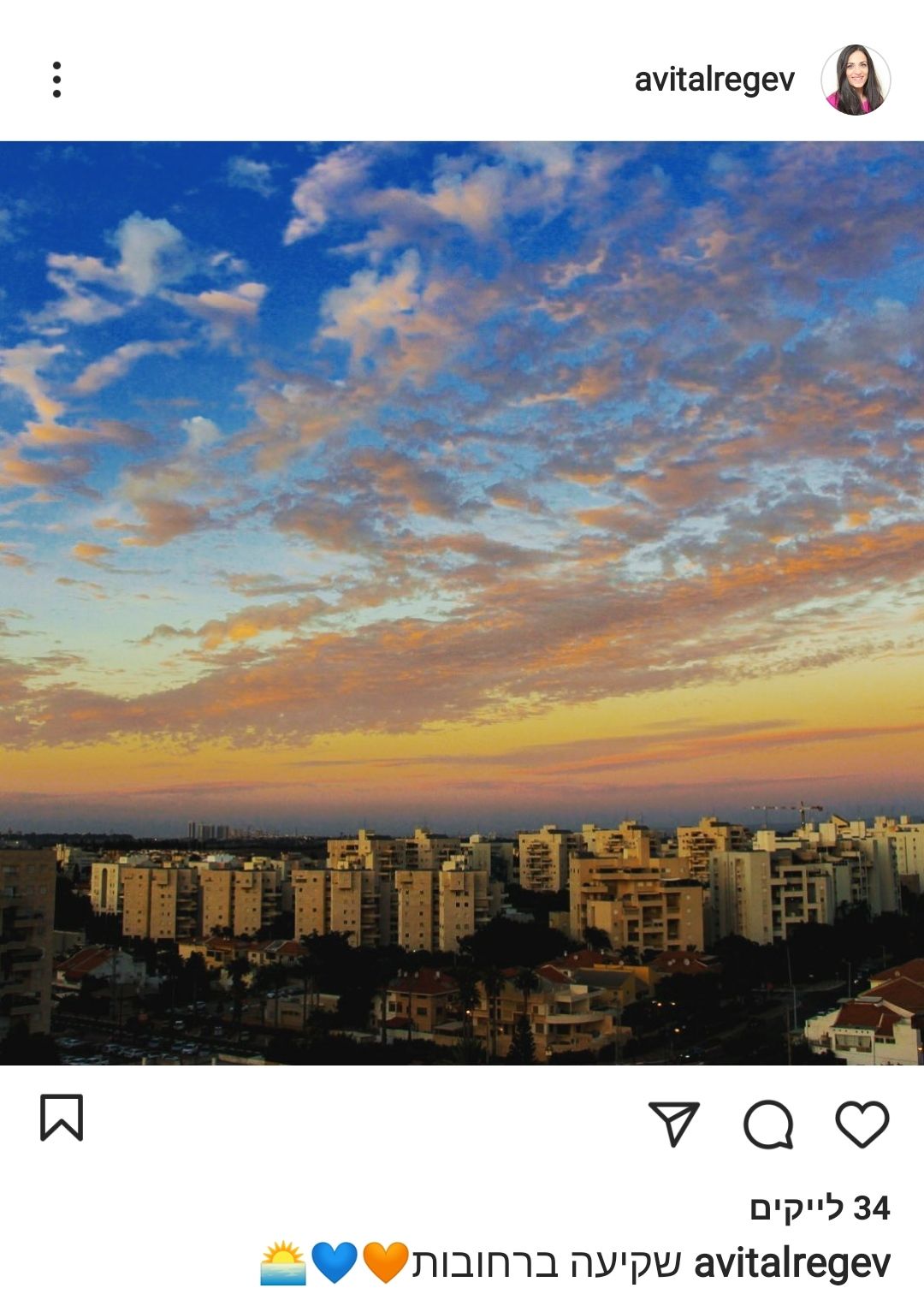Open the post's three-dot options menu
924x1294 pixels.
[56, 80]
